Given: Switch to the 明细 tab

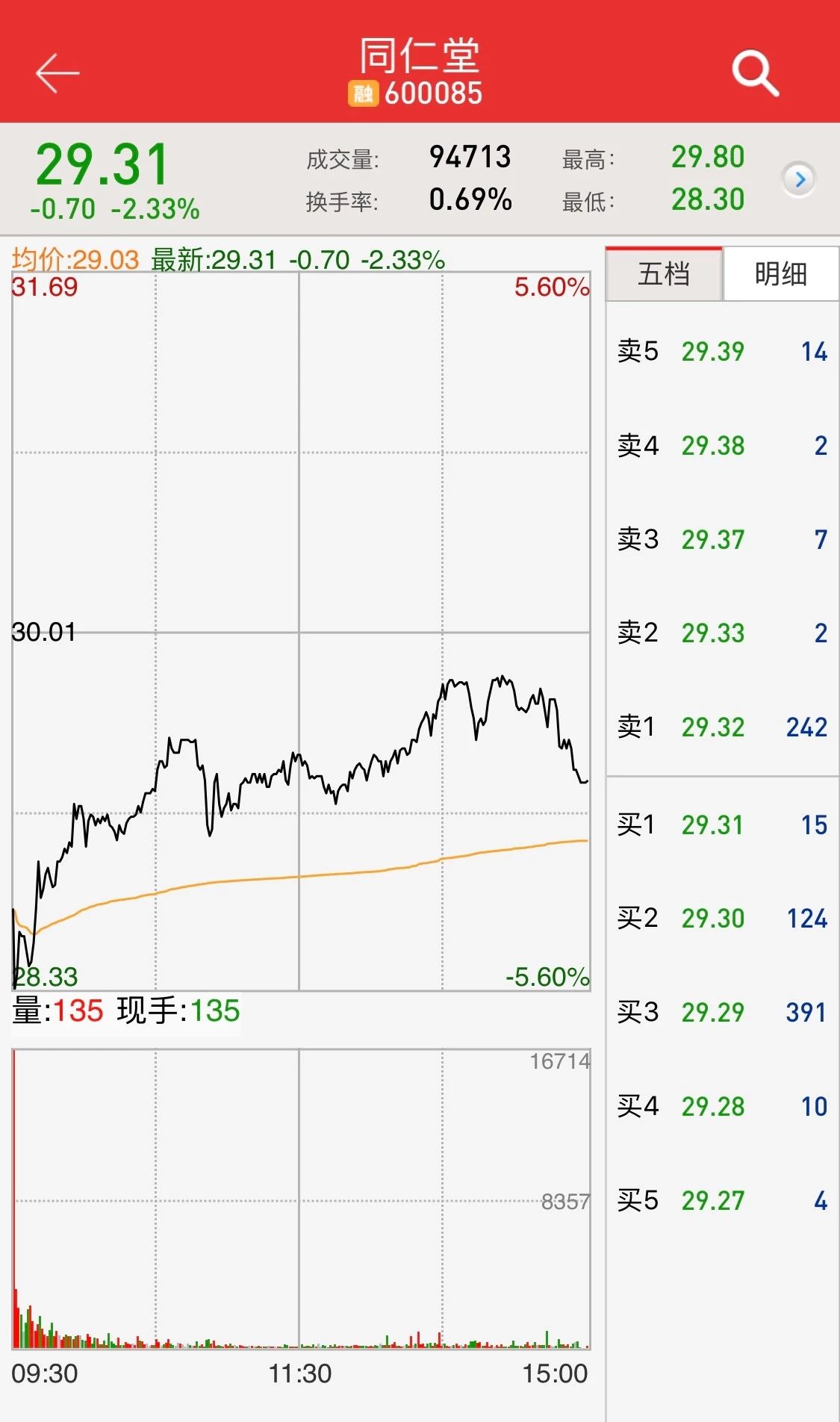Looking at the screenshot, I should point(780,274).
